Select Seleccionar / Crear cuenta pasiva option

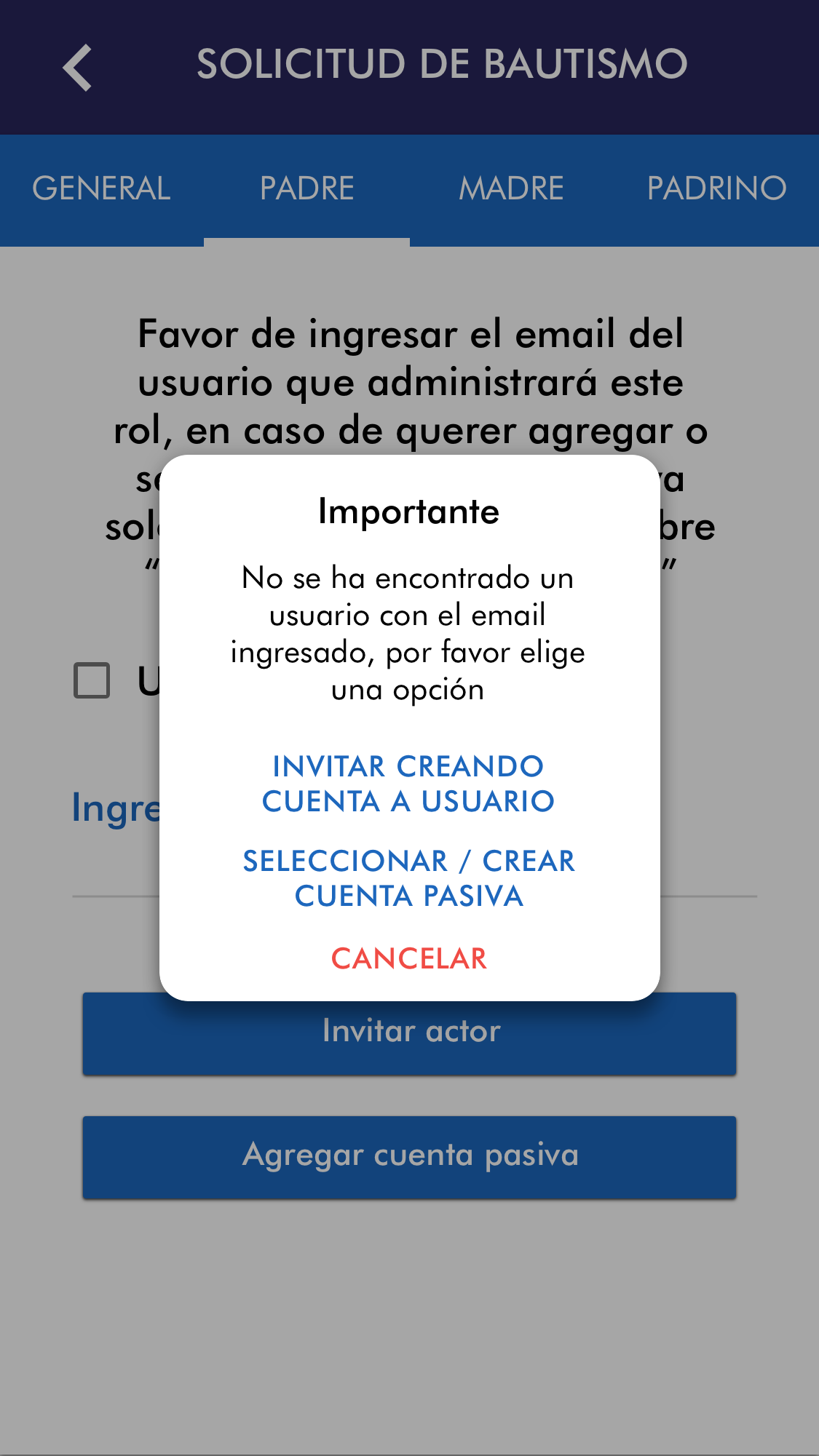[x=408, y=878]
